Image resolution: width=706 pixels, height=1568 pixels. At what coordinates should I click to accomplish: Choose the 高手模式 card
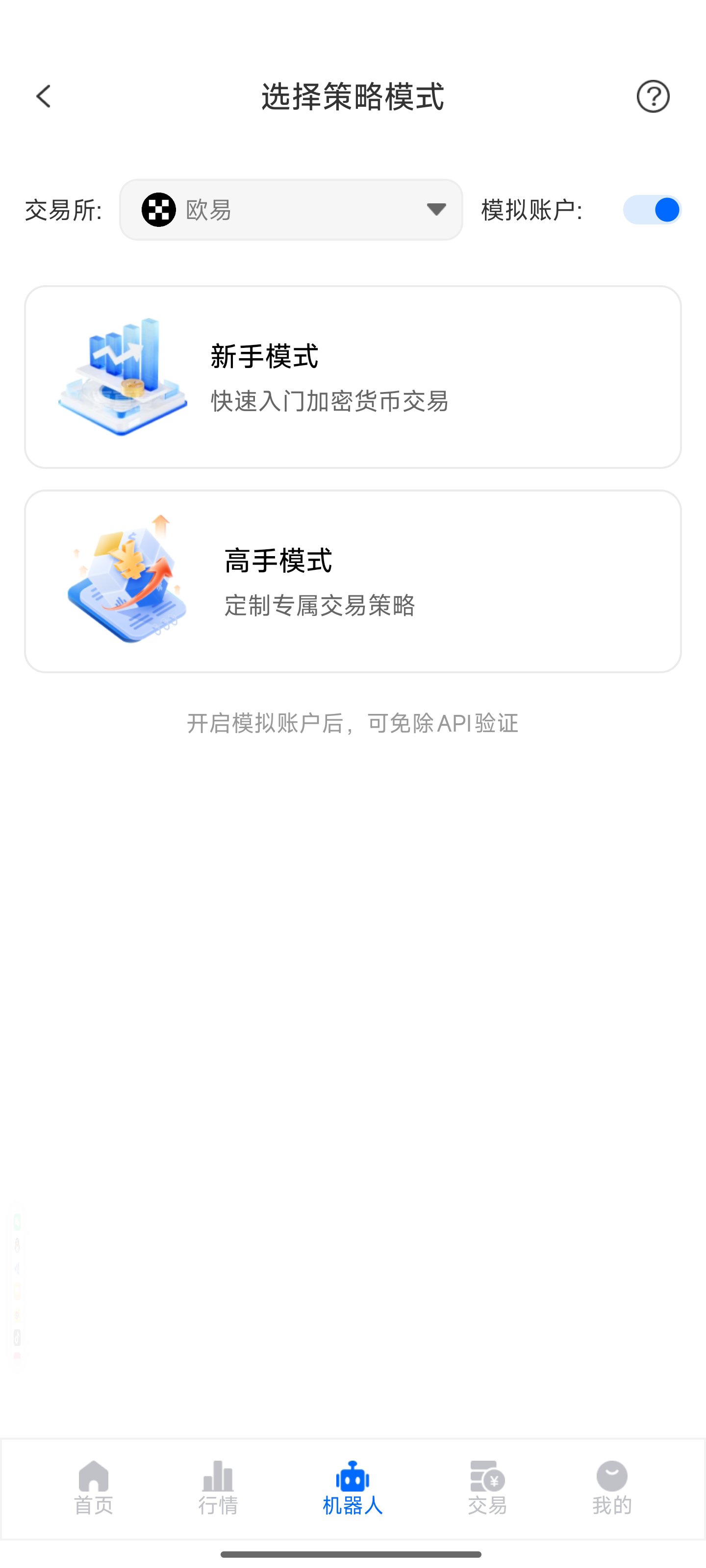(352, 581)
